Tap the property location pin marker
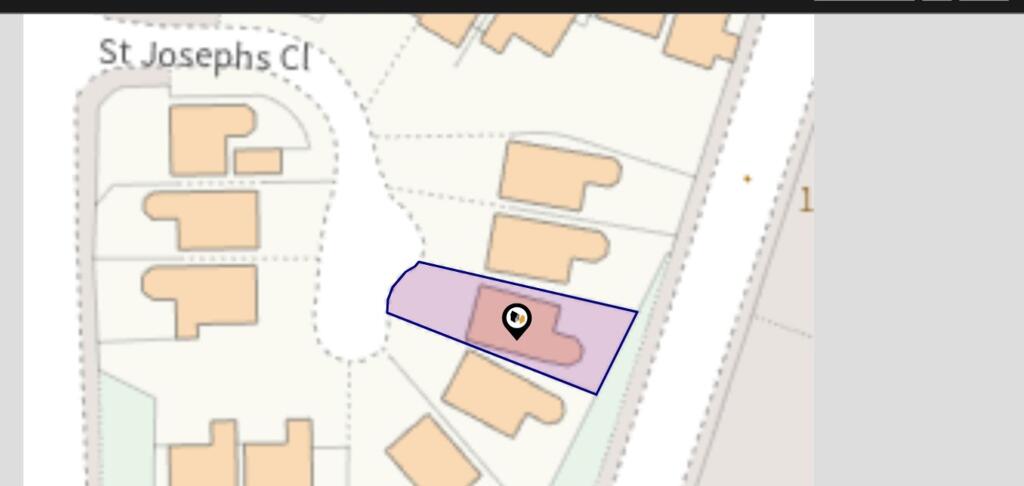This screenshot has height=486, width=1024. (x=516, y=320)
